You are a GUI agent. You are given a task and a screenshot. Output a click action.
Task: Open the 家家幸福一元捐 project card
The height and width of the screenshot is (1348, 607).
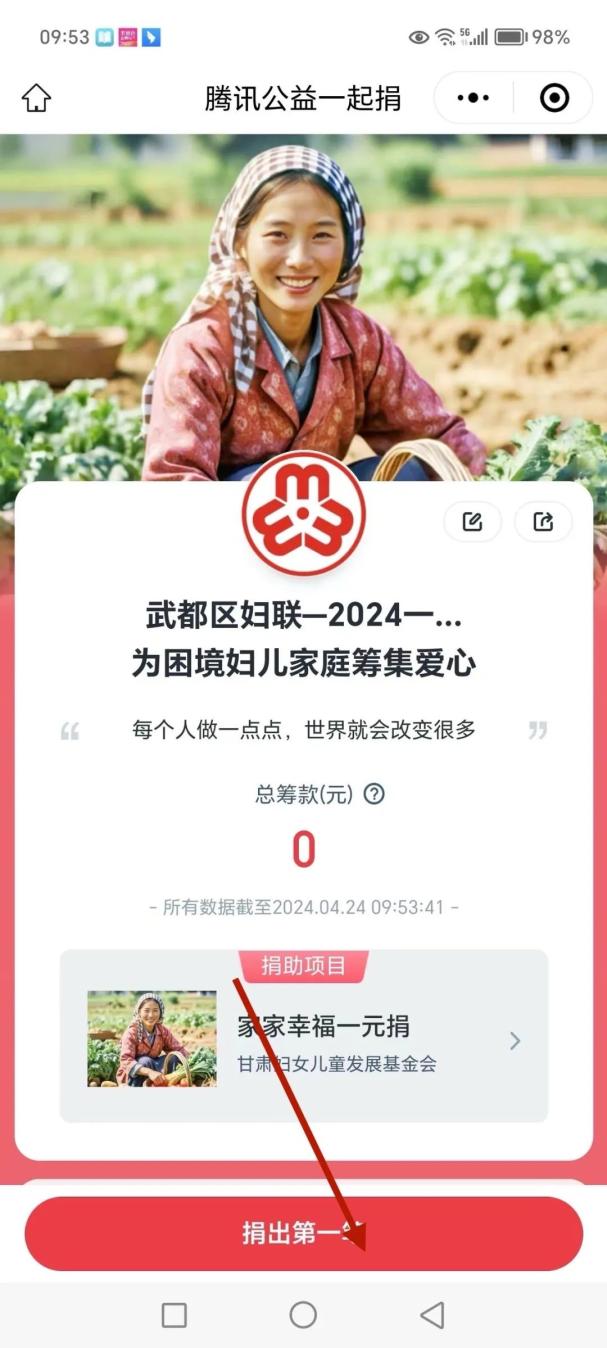304,1036
